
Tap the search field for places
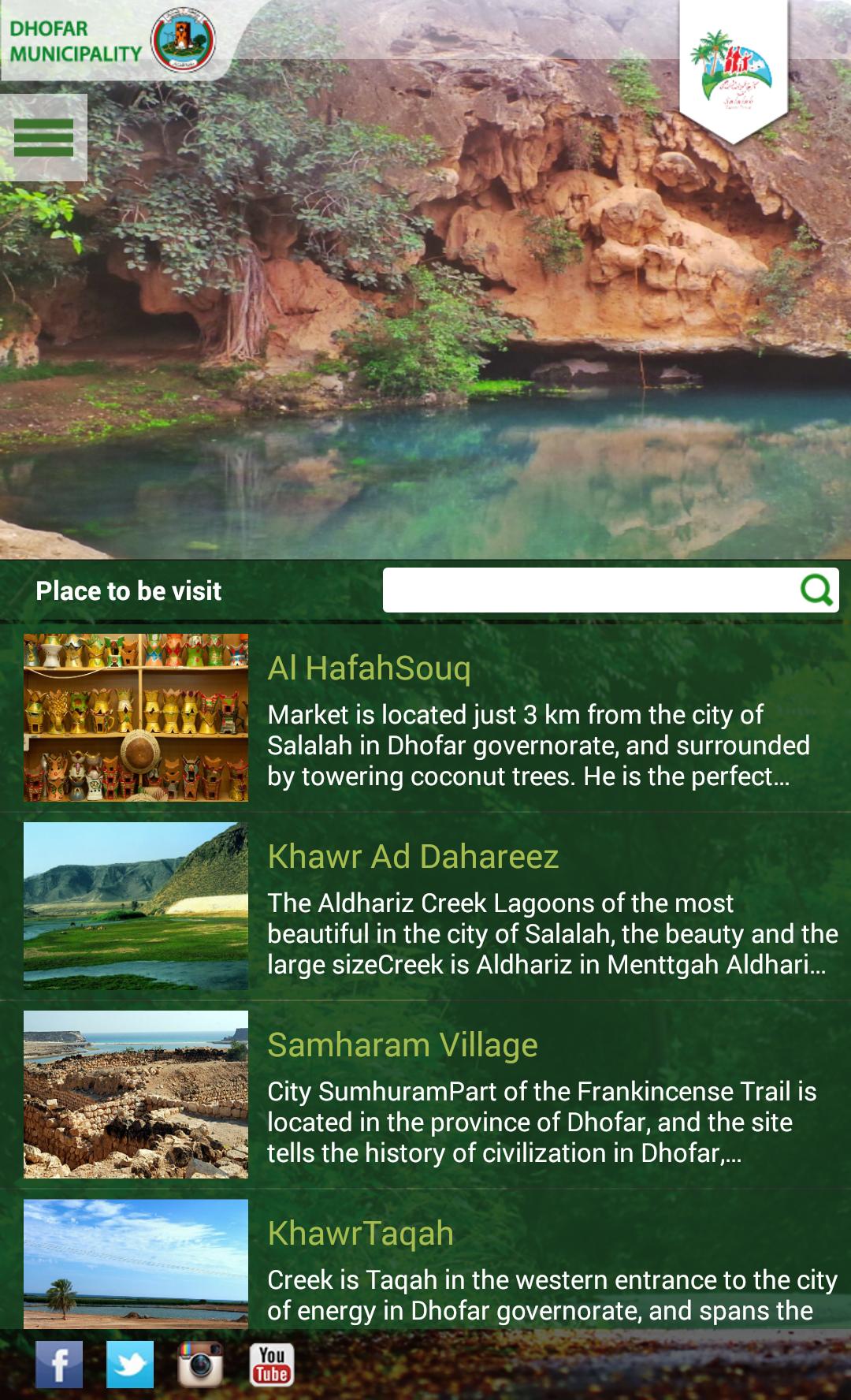click(587, 590)
